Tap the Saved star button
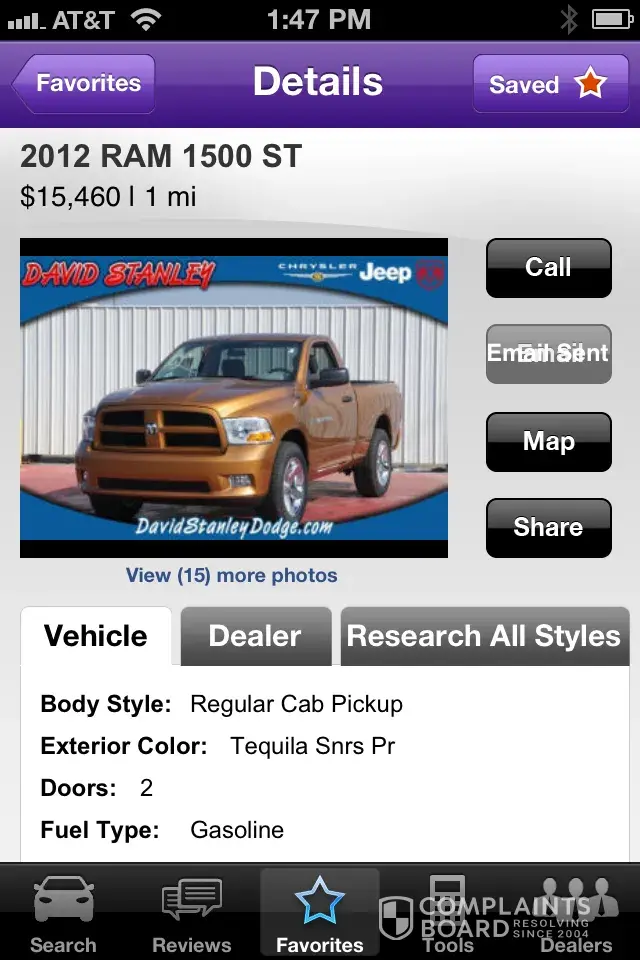 point(548,83)
